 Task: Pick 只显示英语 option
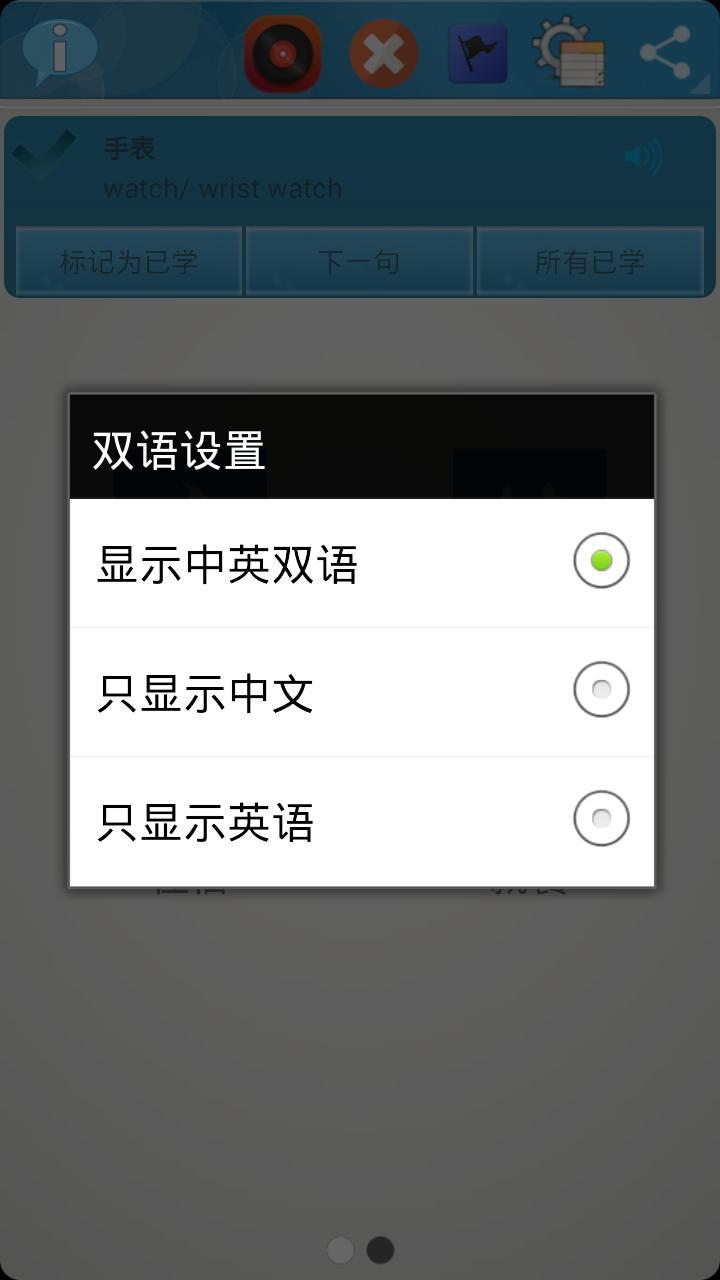pyautogui.click(x=360, y=820)
